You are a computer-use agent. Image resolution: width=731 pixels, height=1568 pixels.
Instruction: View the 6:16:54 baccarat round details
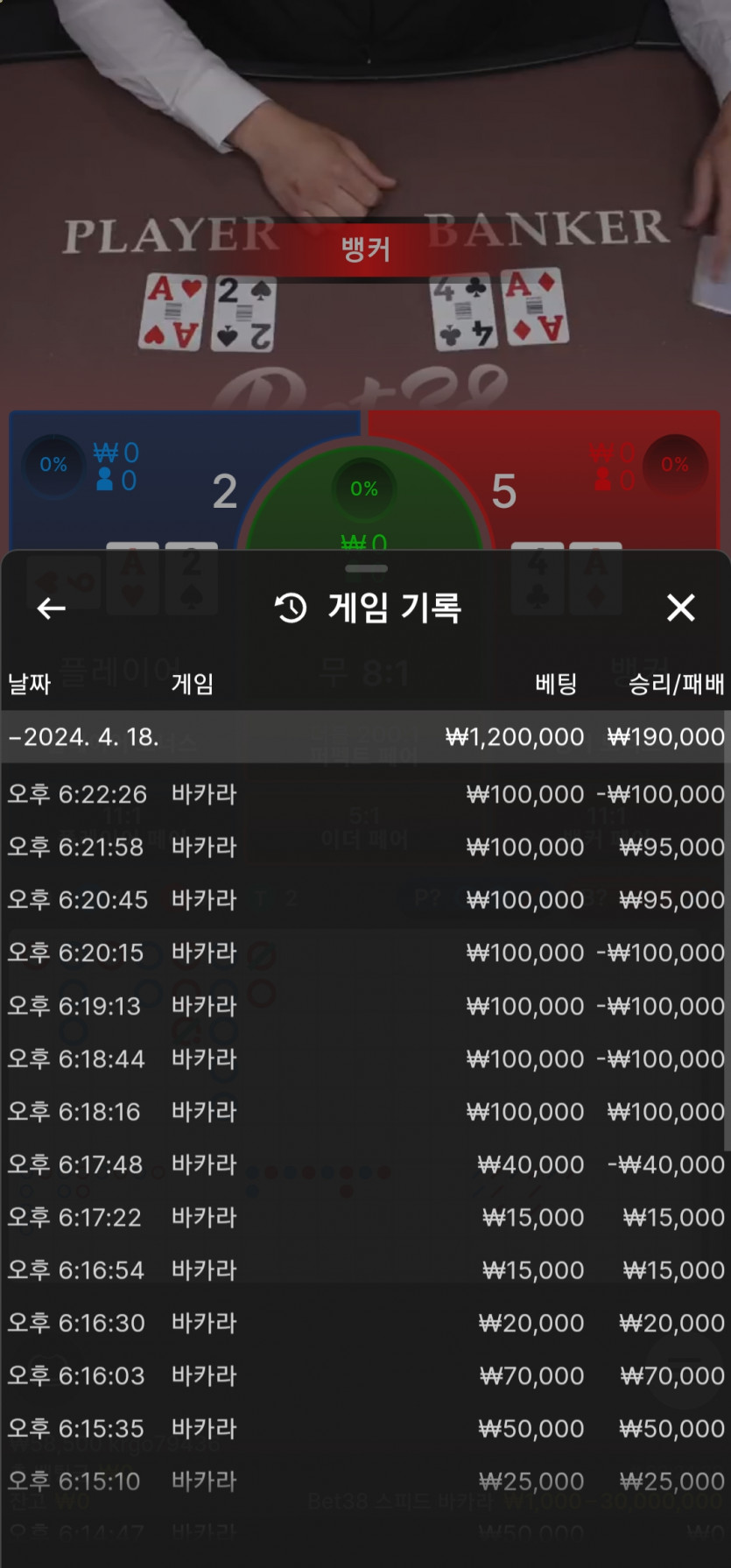click(365, 1270)
